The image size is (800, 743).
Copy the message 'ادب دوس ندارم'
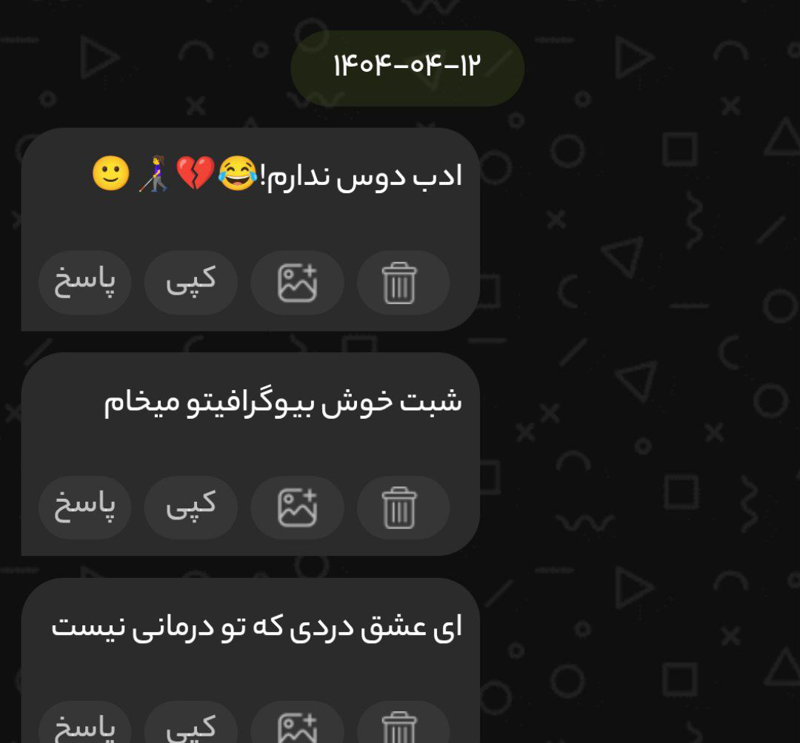click(191, 283)
